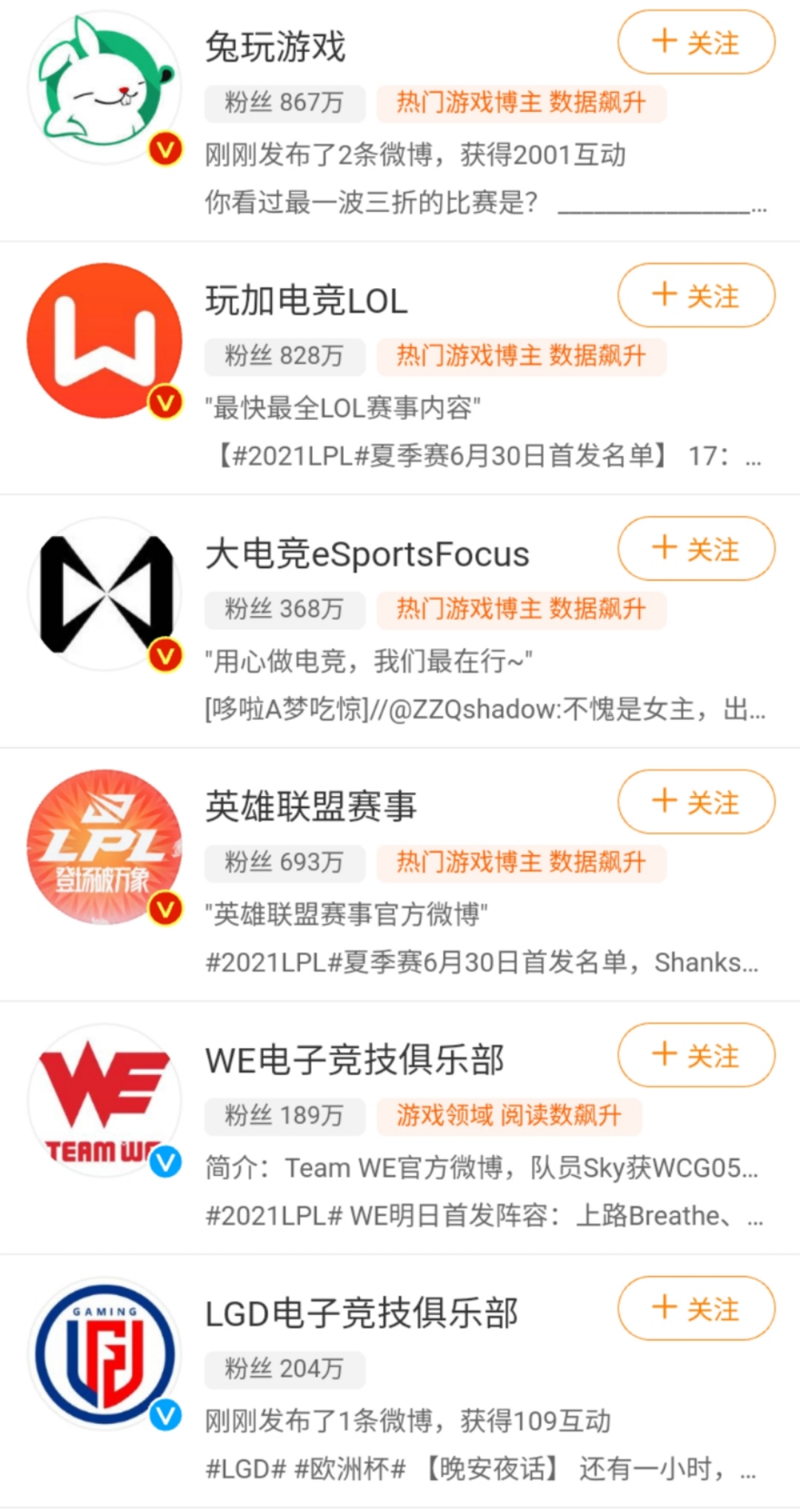
Task: Click the LPL 英雄联盟赛事 avatar
Action: point(104,844)
